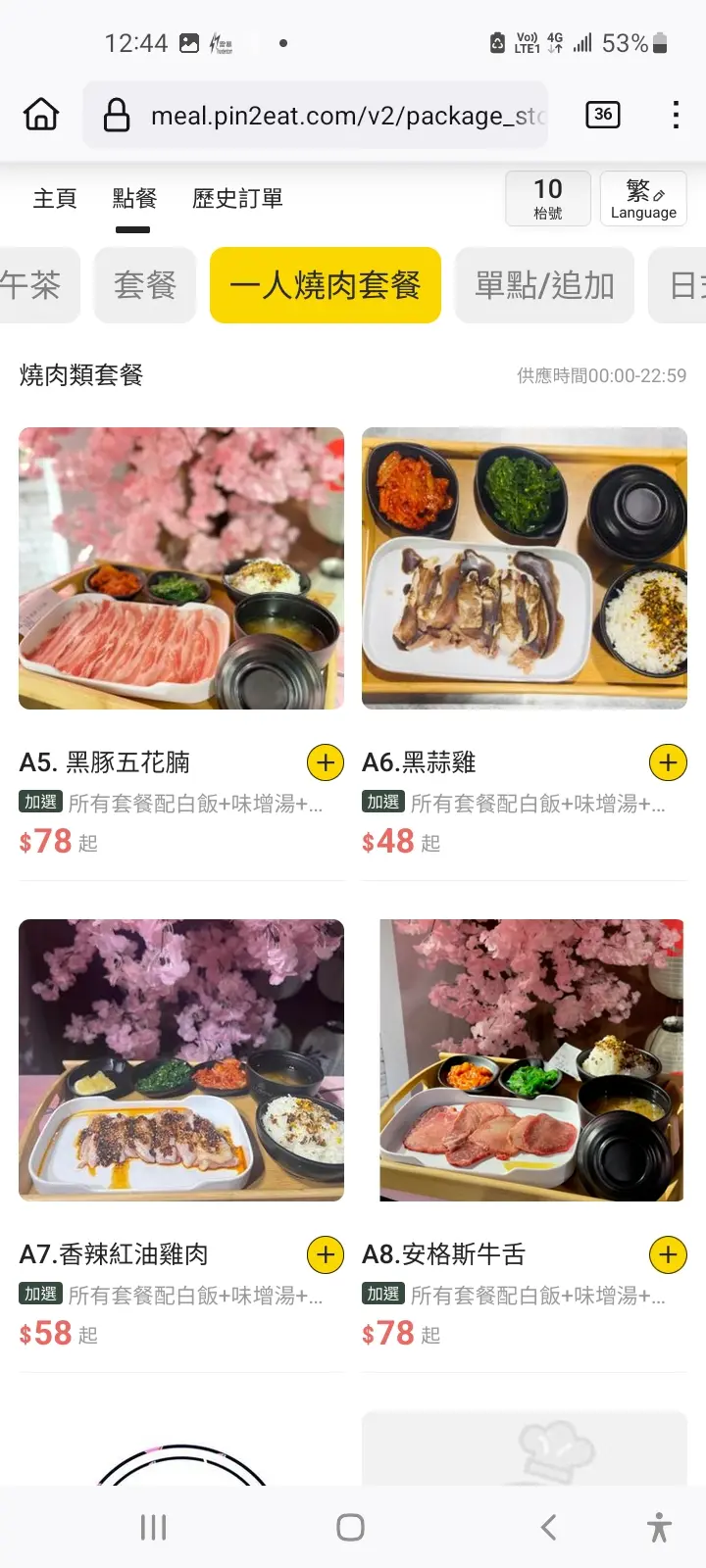706x1568 pixels.
Task: Add A8.安格斯牛舌 to the order
Action: click(668, 1254)
